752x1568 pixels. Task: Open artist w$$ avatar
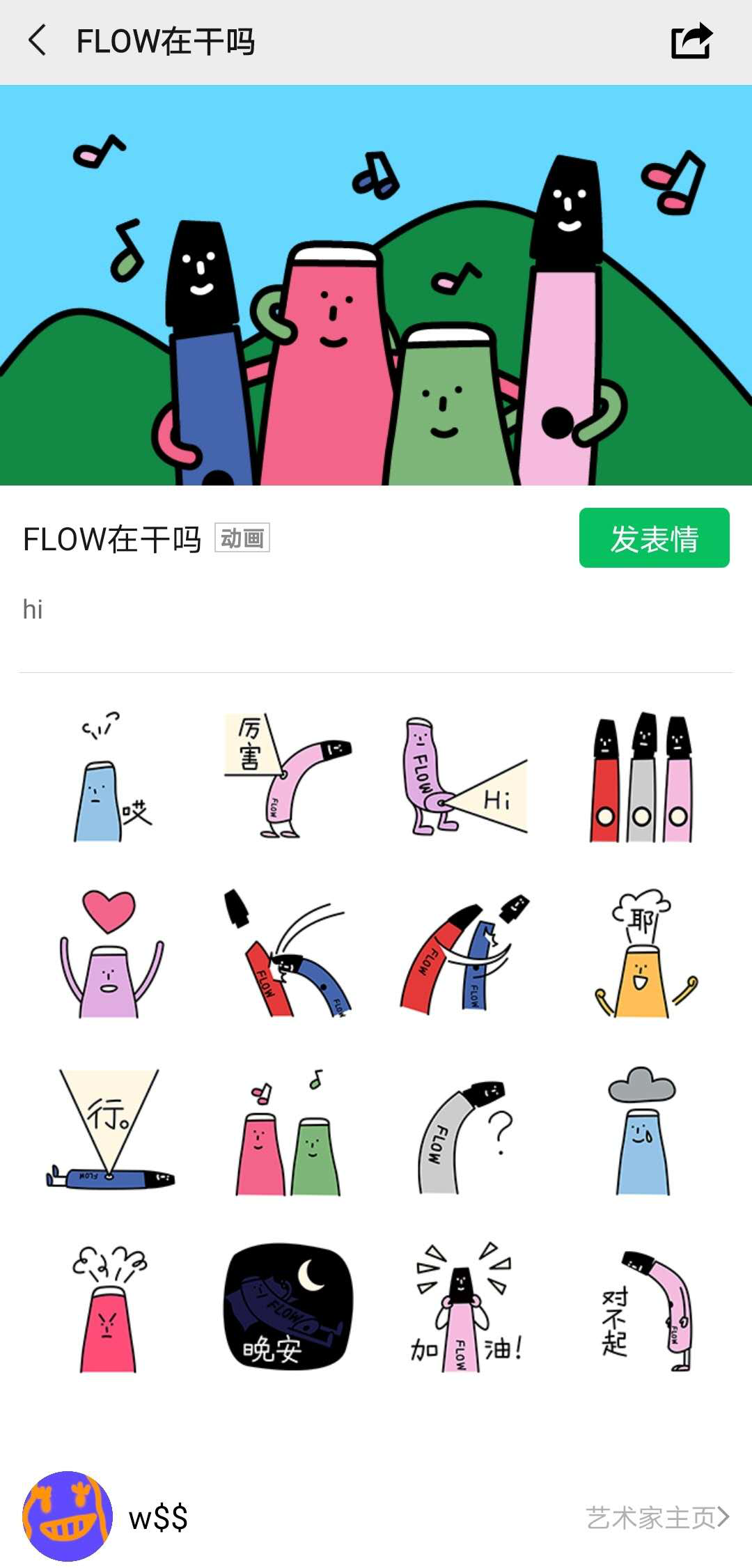pos(68,1516)
